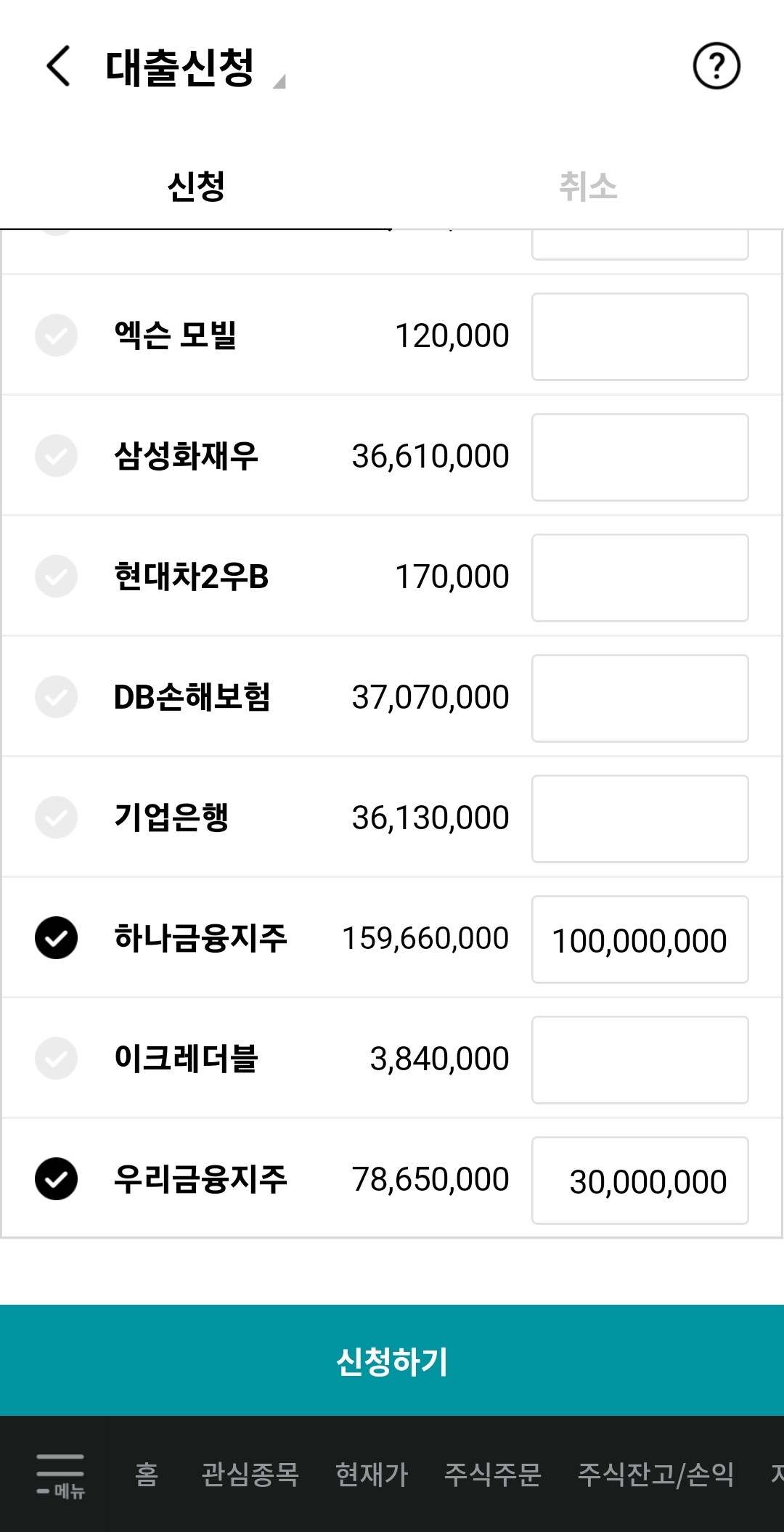784x1532 pixels.
Task: Open the help question mark icon
Action: [716, 66]
